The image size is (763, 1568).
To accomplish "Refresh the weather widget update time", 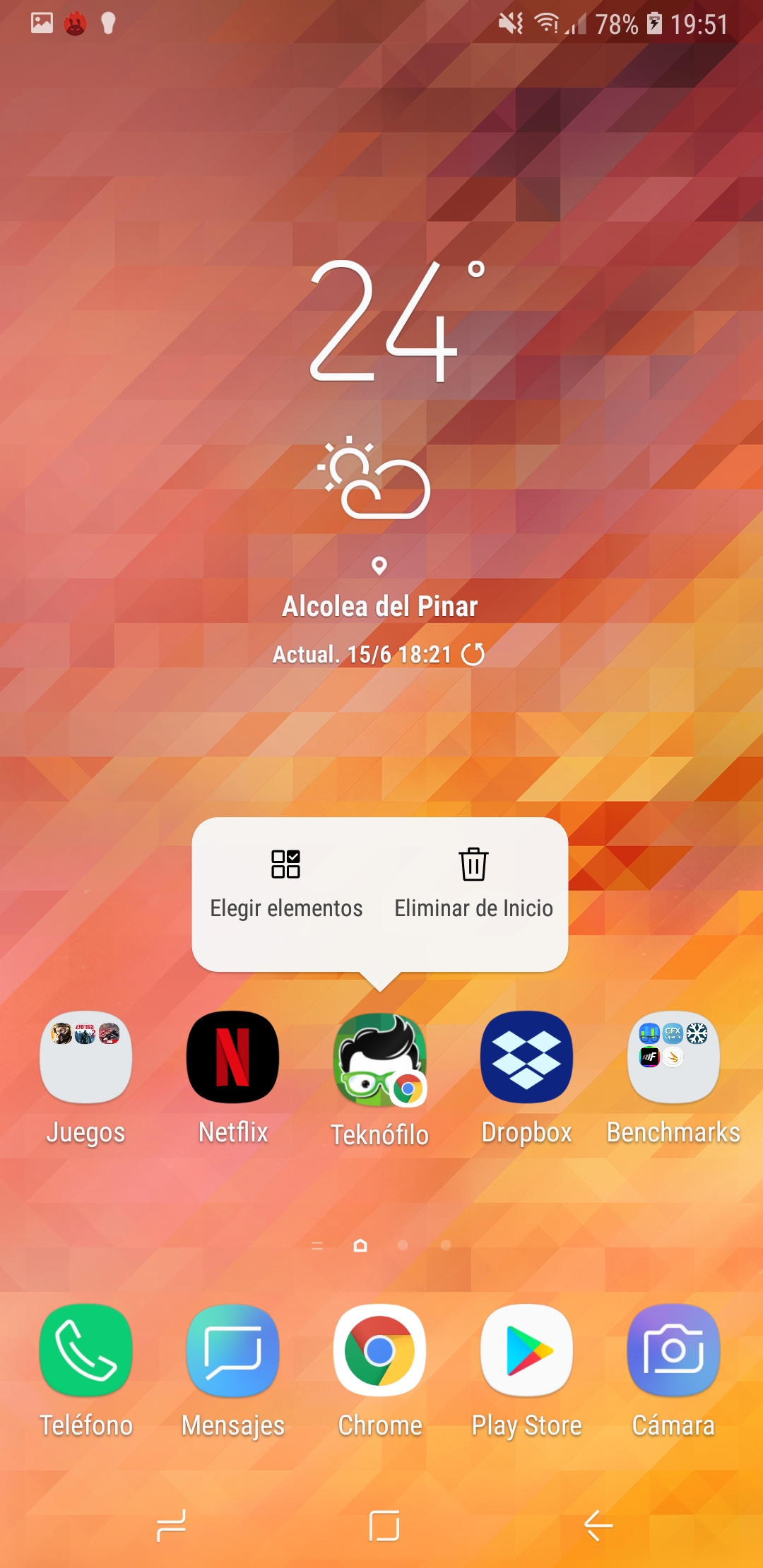I will pyautogui.click(x=473, y=654).
